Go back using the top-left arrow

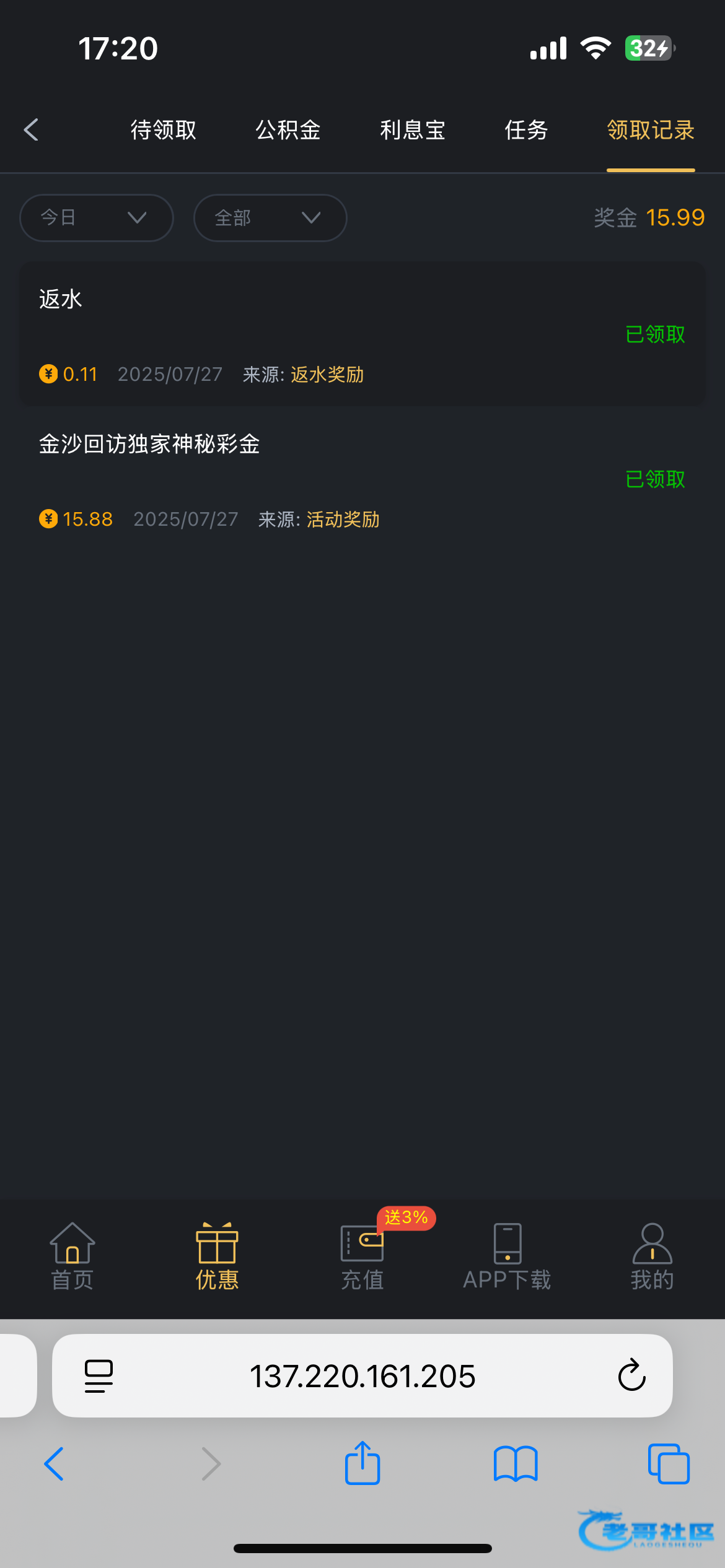click(x=32, y=130)
